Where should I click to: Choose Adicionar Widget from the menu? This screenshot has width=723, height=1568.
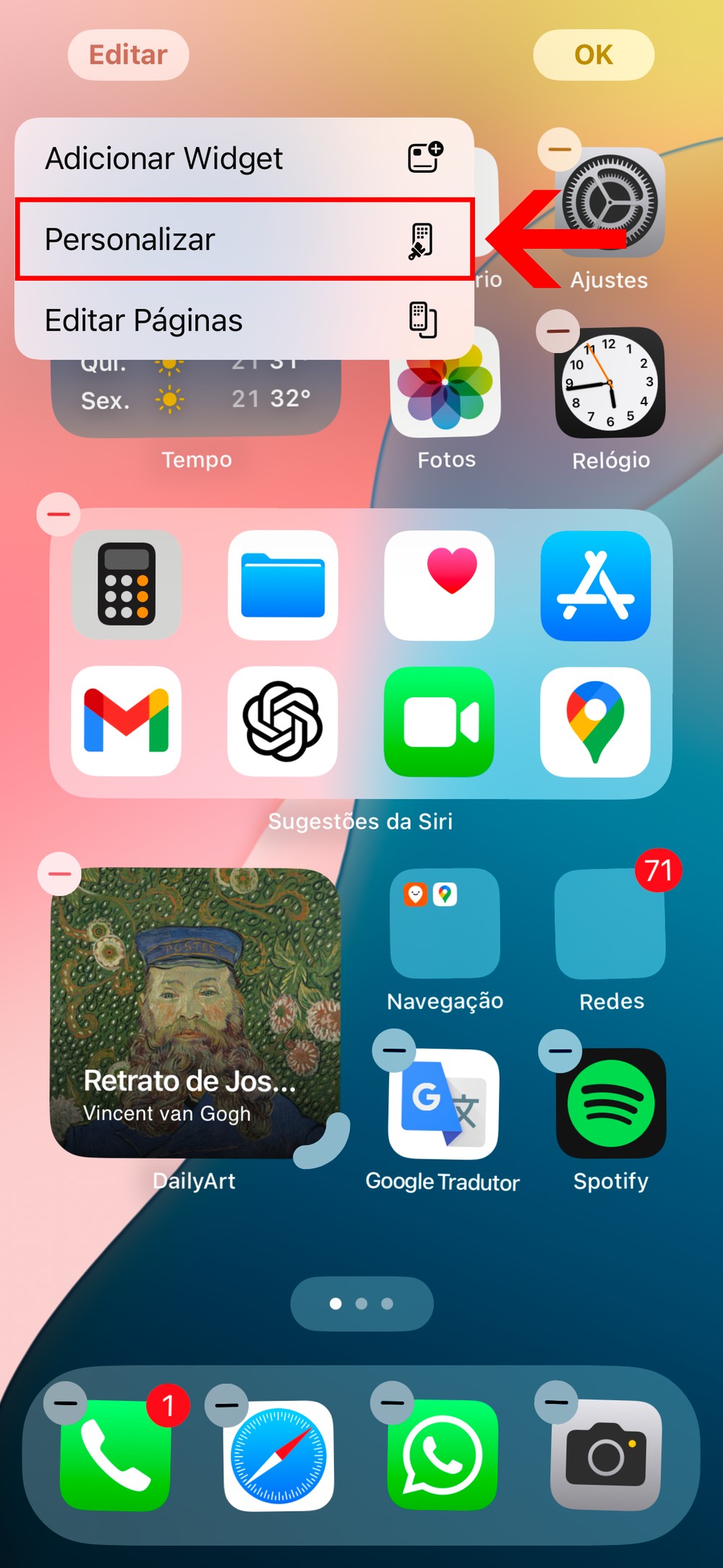(244, 158)
